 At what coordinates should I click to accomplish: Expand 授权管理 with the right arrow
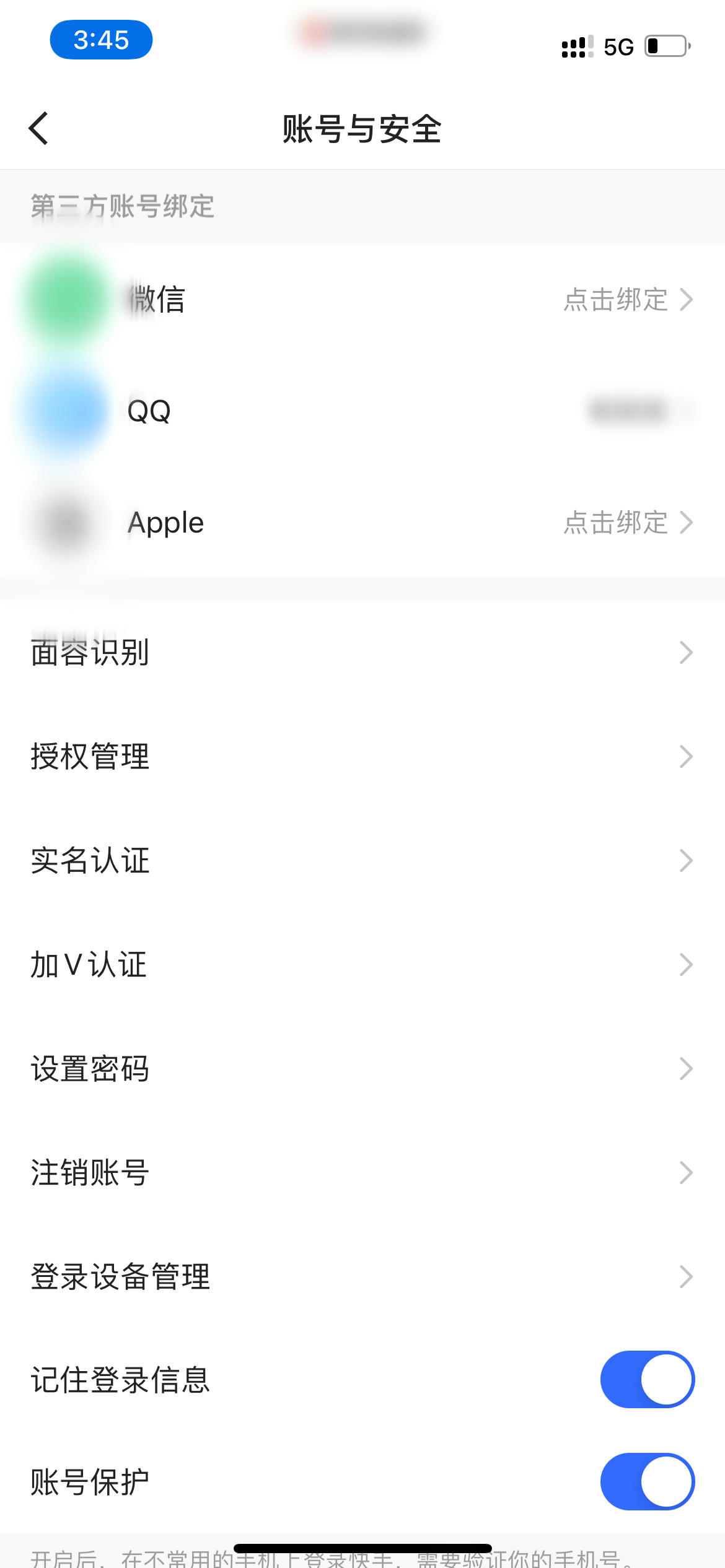pyautogui.click(x=687, y=756)
